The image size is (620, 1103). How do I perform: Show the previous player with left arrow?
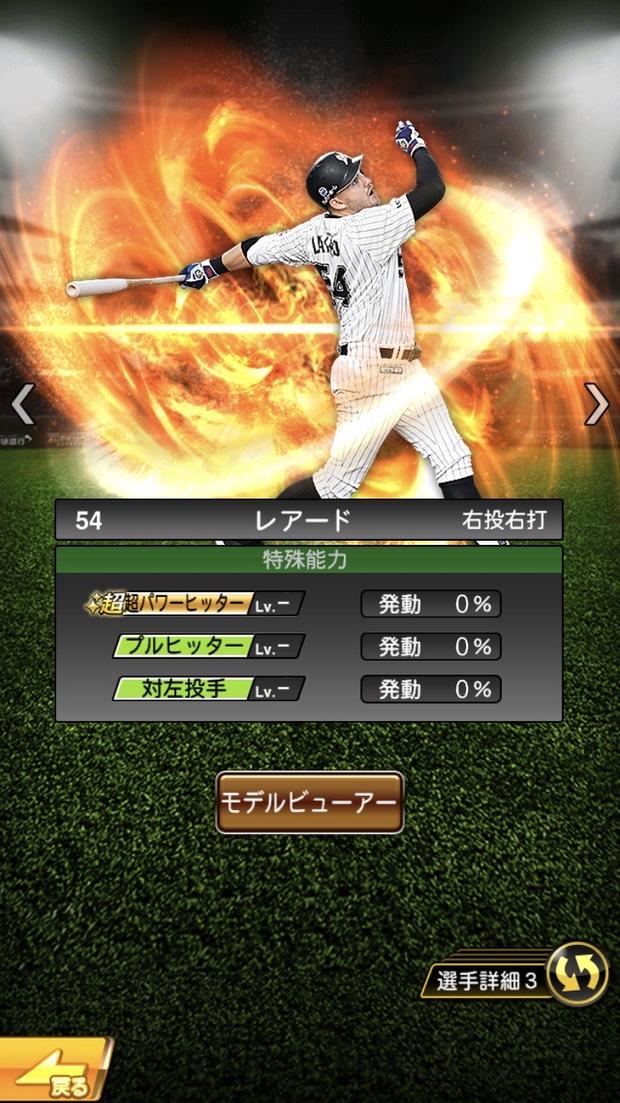point(22,404)
